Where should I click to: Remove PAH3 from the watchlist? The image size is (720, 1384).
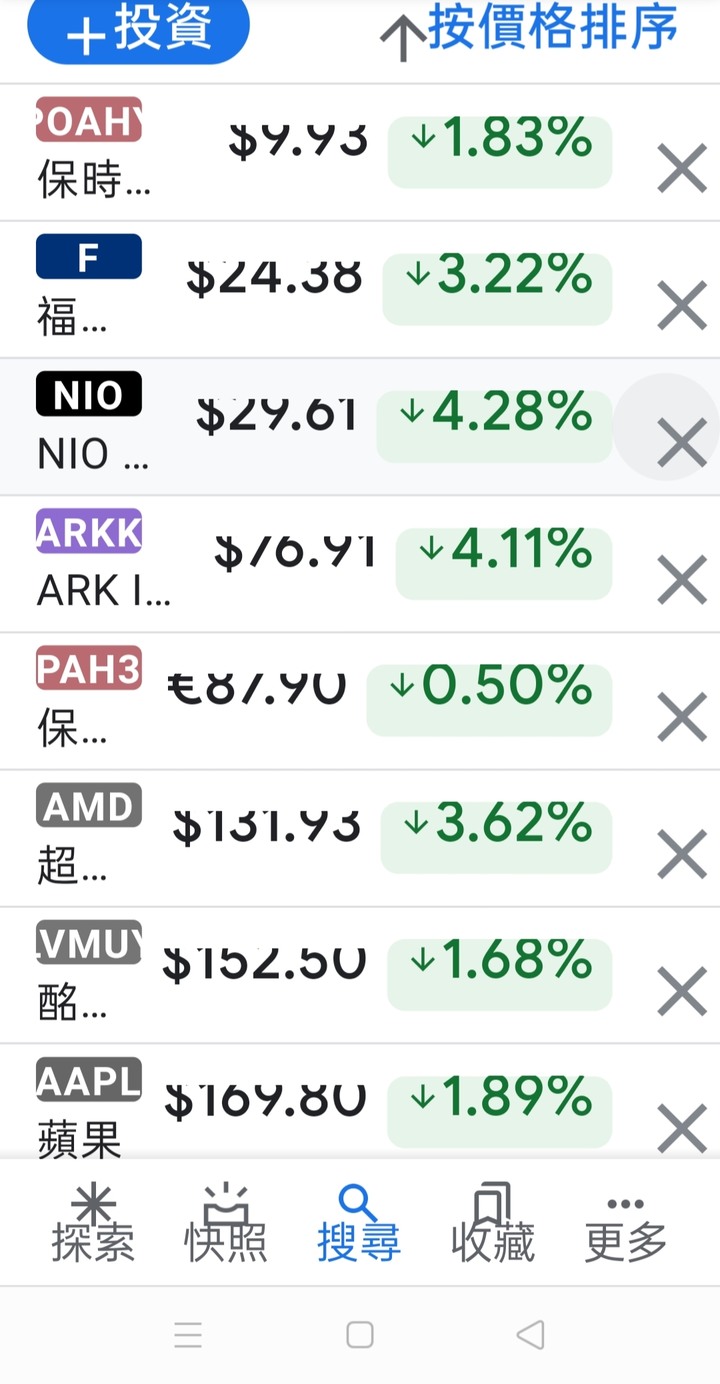coord(682,717)
